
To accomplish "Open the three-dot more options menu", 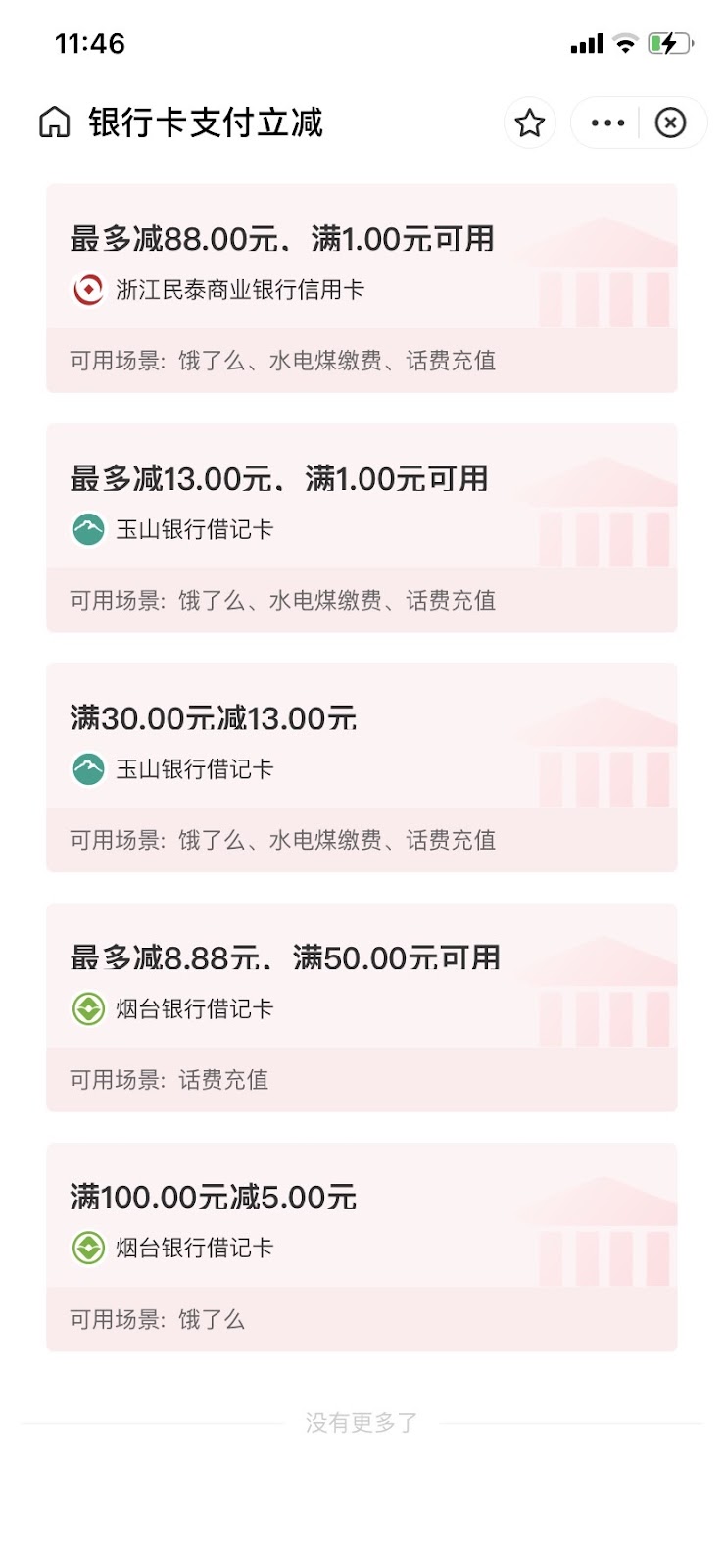I will pyautogui.click(x=607, y=122).
